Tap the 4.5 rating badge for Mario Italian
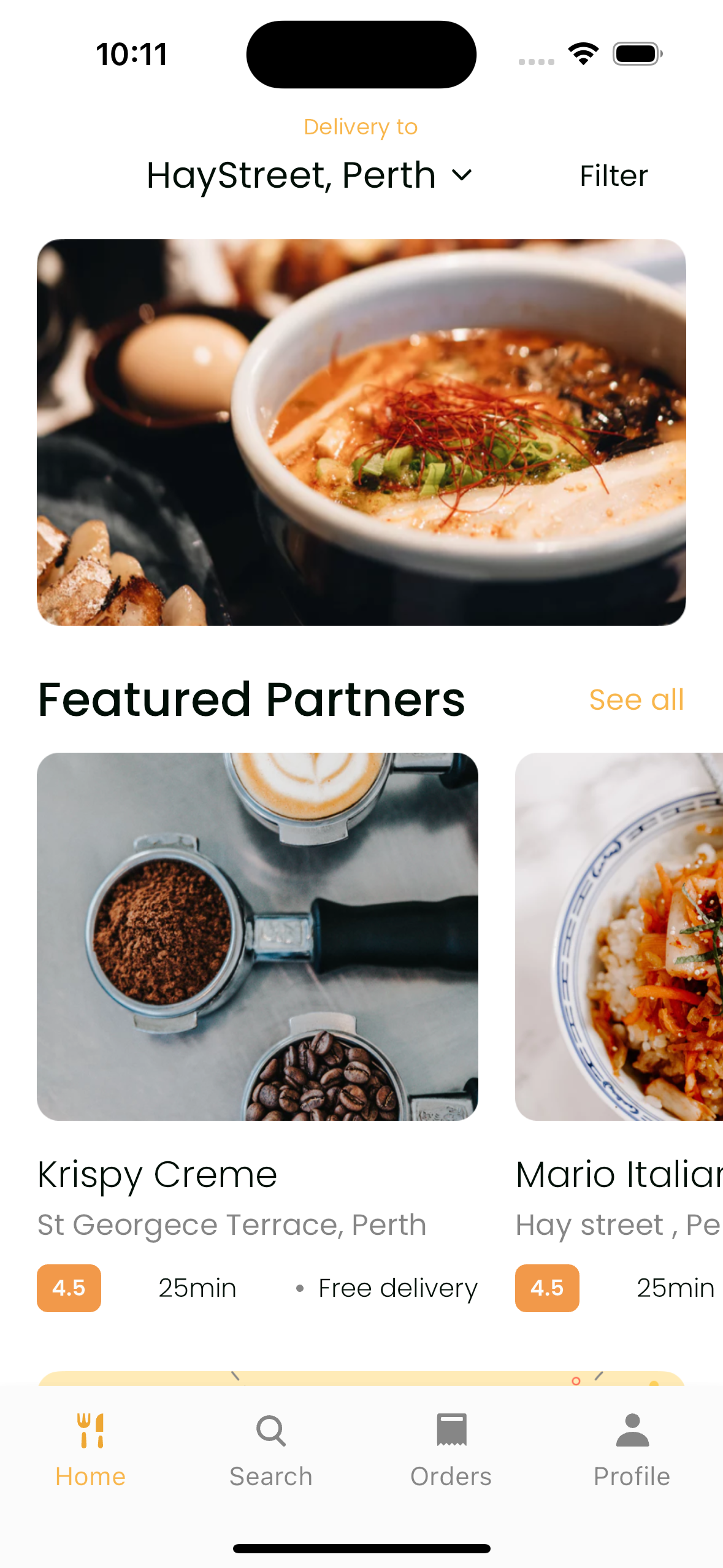723x1568 pixels. pyautogui.click(x=546, y=1288)
